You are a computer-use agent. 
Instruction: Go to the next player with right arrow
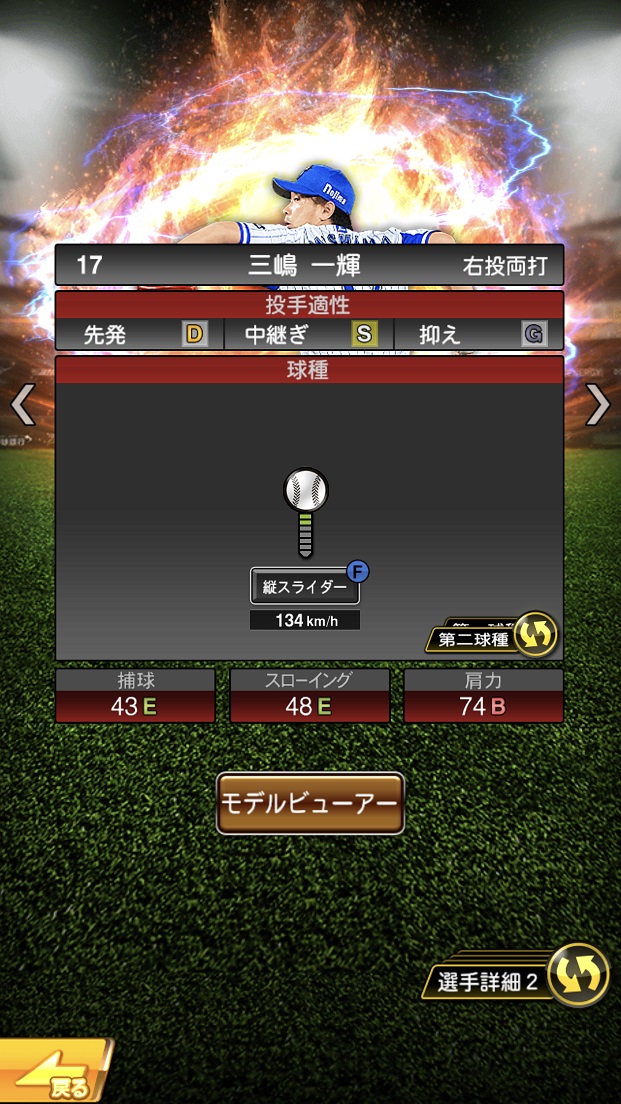(597, 404)
